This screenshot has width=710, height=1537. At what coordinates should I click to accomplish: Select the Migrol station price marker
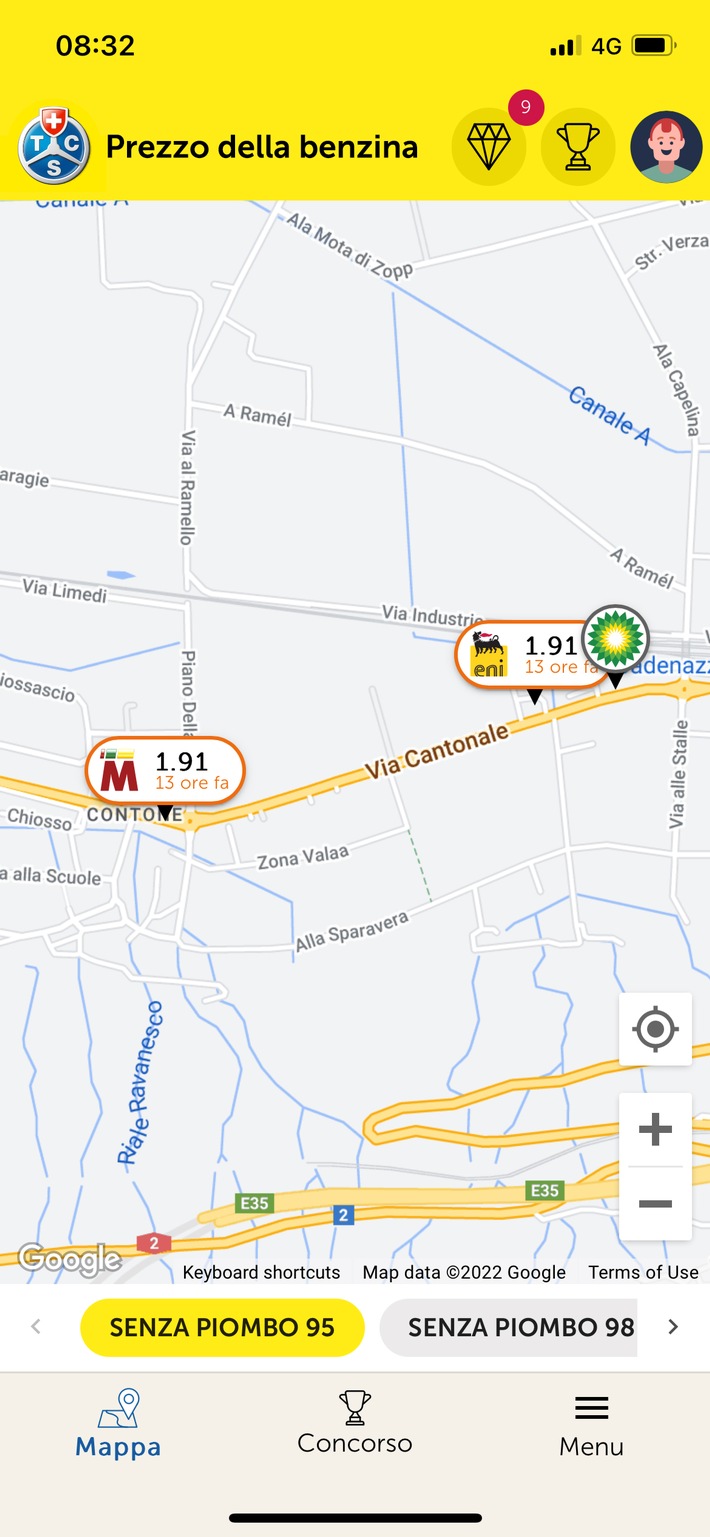pyautogui.click(x=165, y=772)
